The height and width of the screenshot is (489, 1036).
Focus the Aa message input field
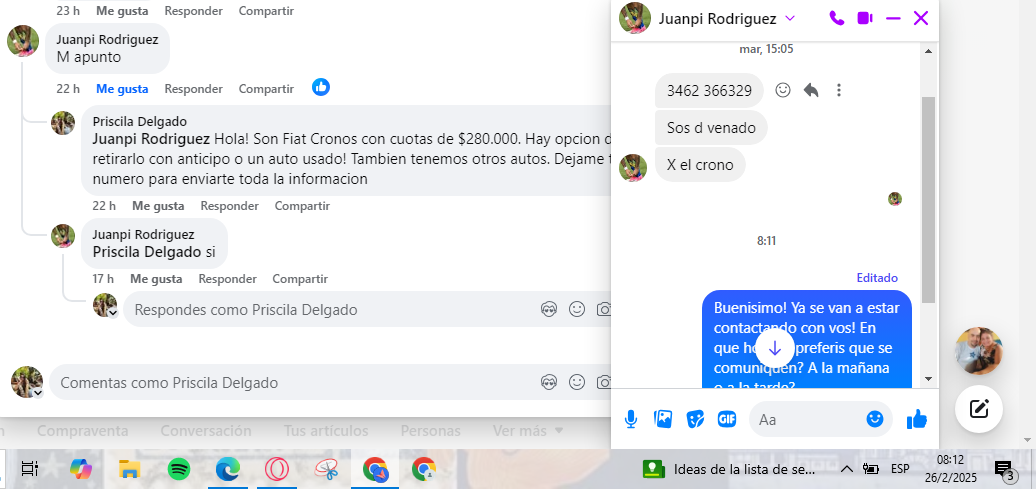(x=805, y=419)
